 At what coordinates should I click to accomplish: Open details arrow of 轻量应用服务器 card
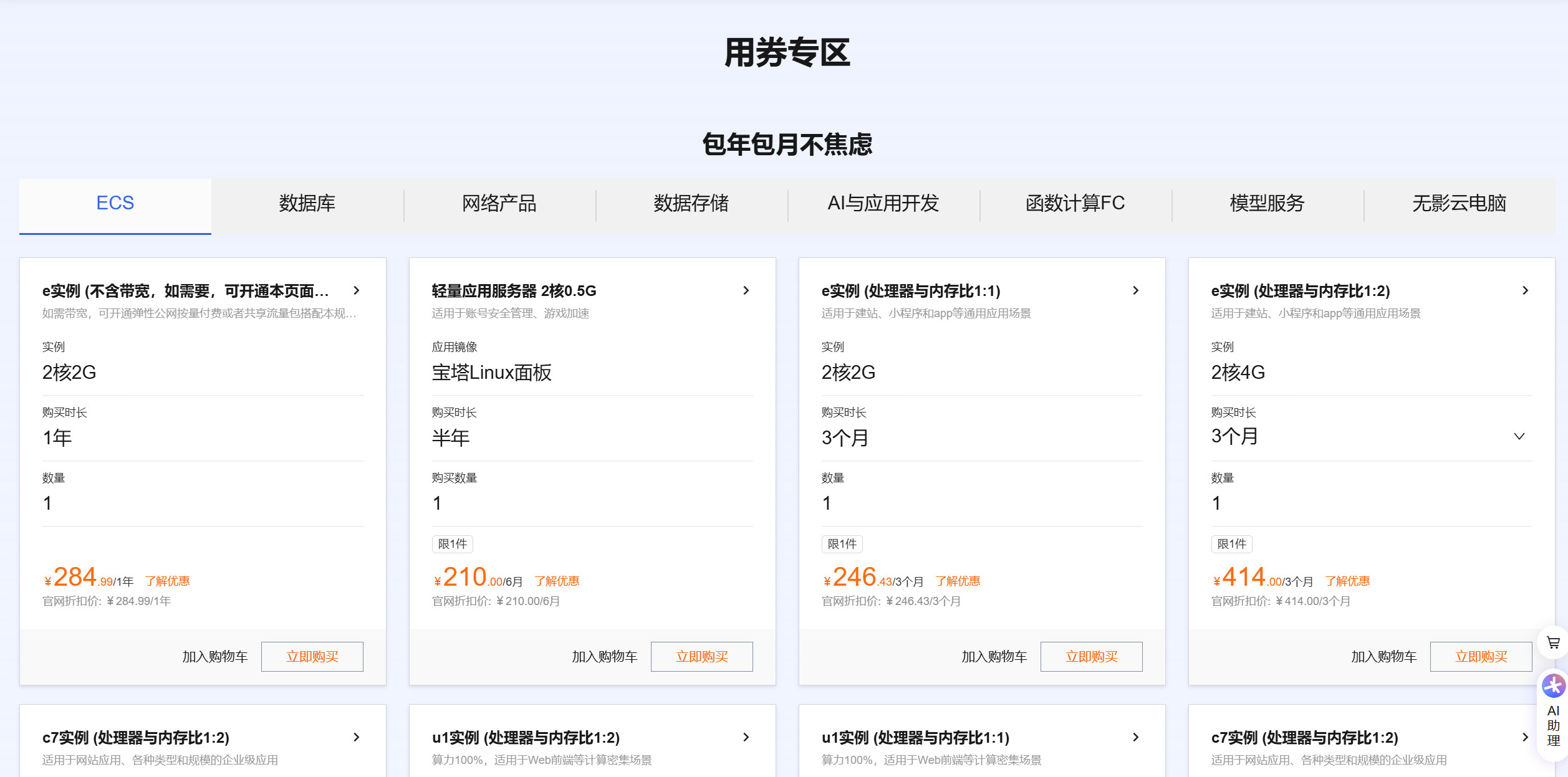[746, 290]
